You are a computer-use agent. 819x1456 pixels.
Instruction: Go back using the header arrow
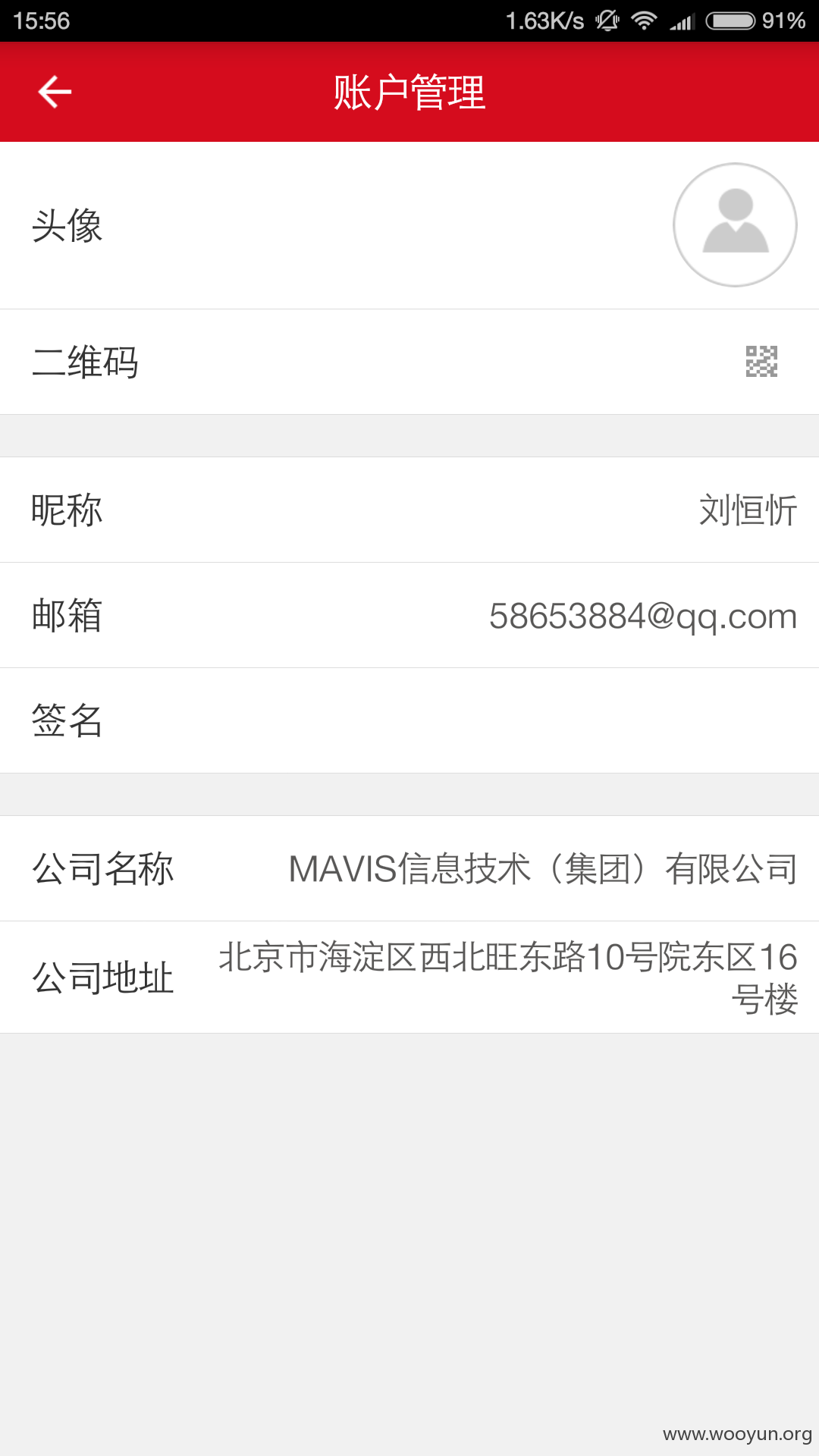click(55, 92)
